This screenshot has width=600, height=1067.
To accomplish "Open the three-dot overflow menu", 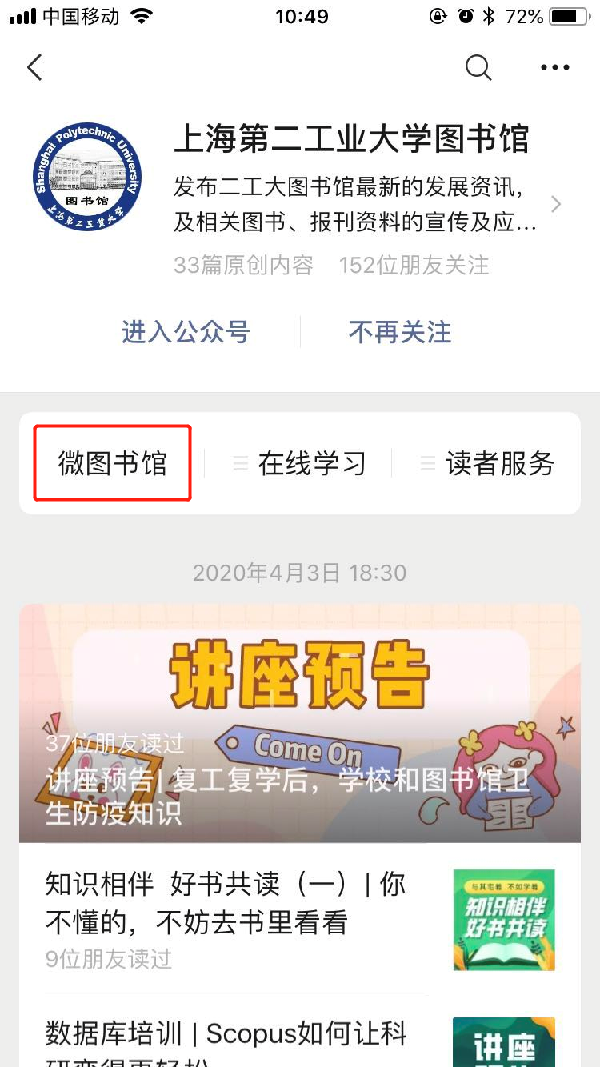I will 554,68.
